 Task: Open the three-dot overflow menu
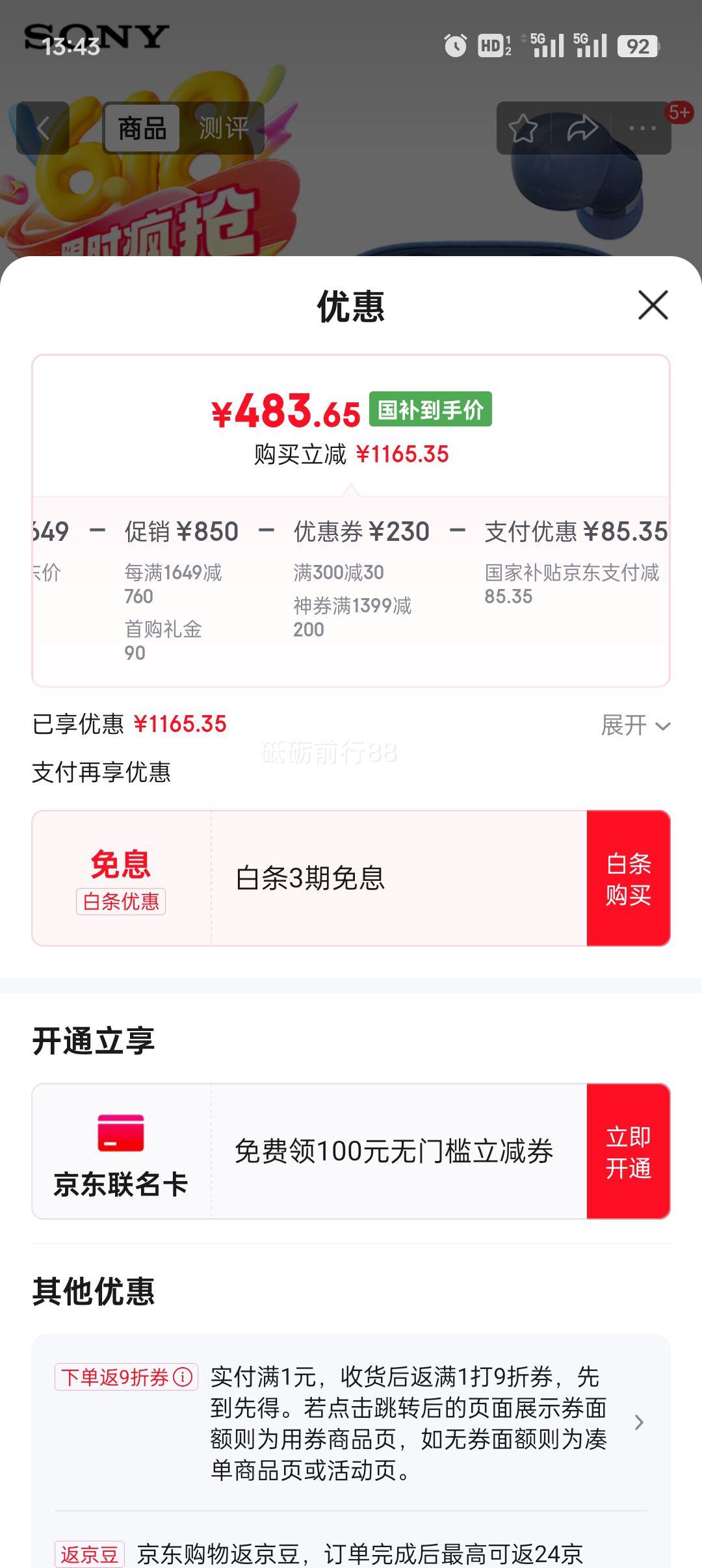[x=642, y=128]
